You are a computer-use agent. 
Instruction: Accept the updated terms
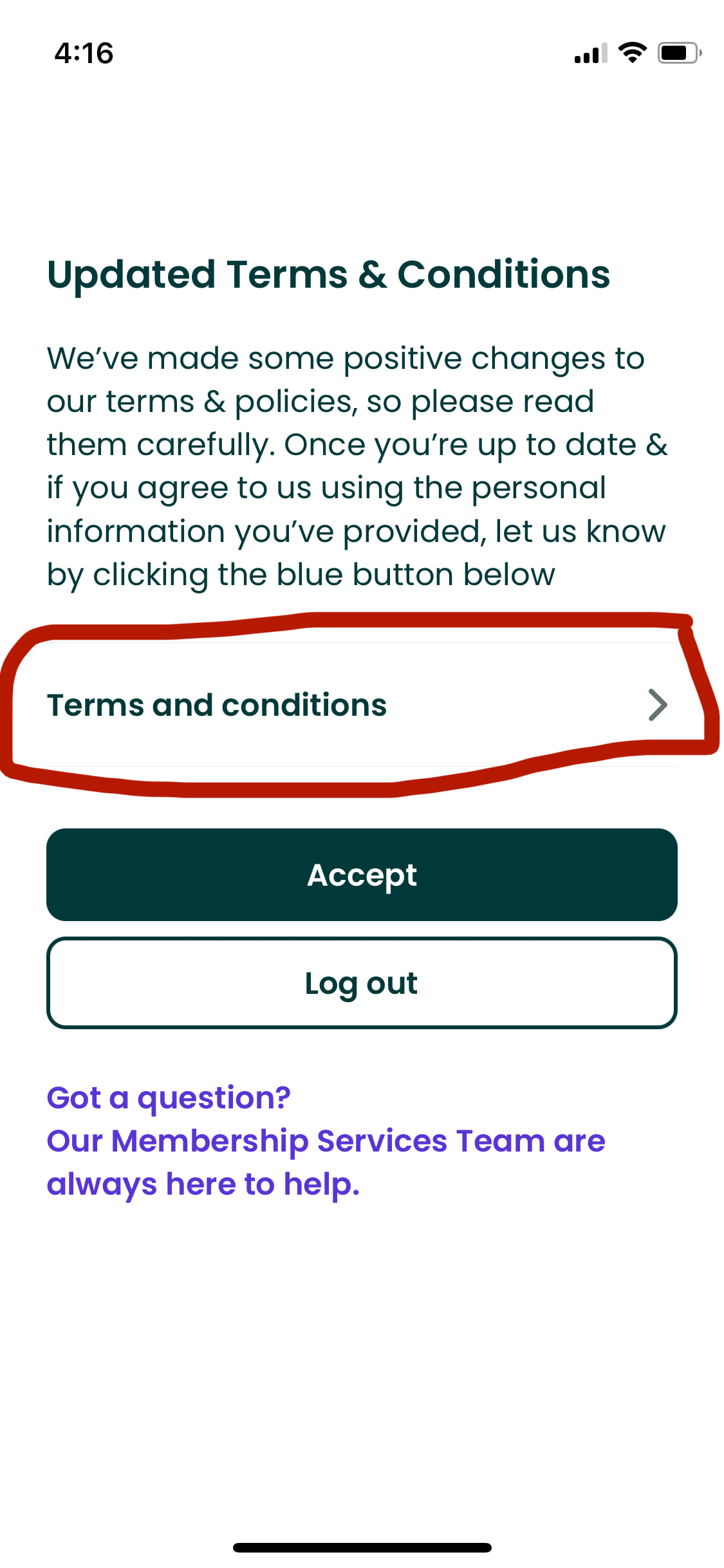tap(362, 875)
